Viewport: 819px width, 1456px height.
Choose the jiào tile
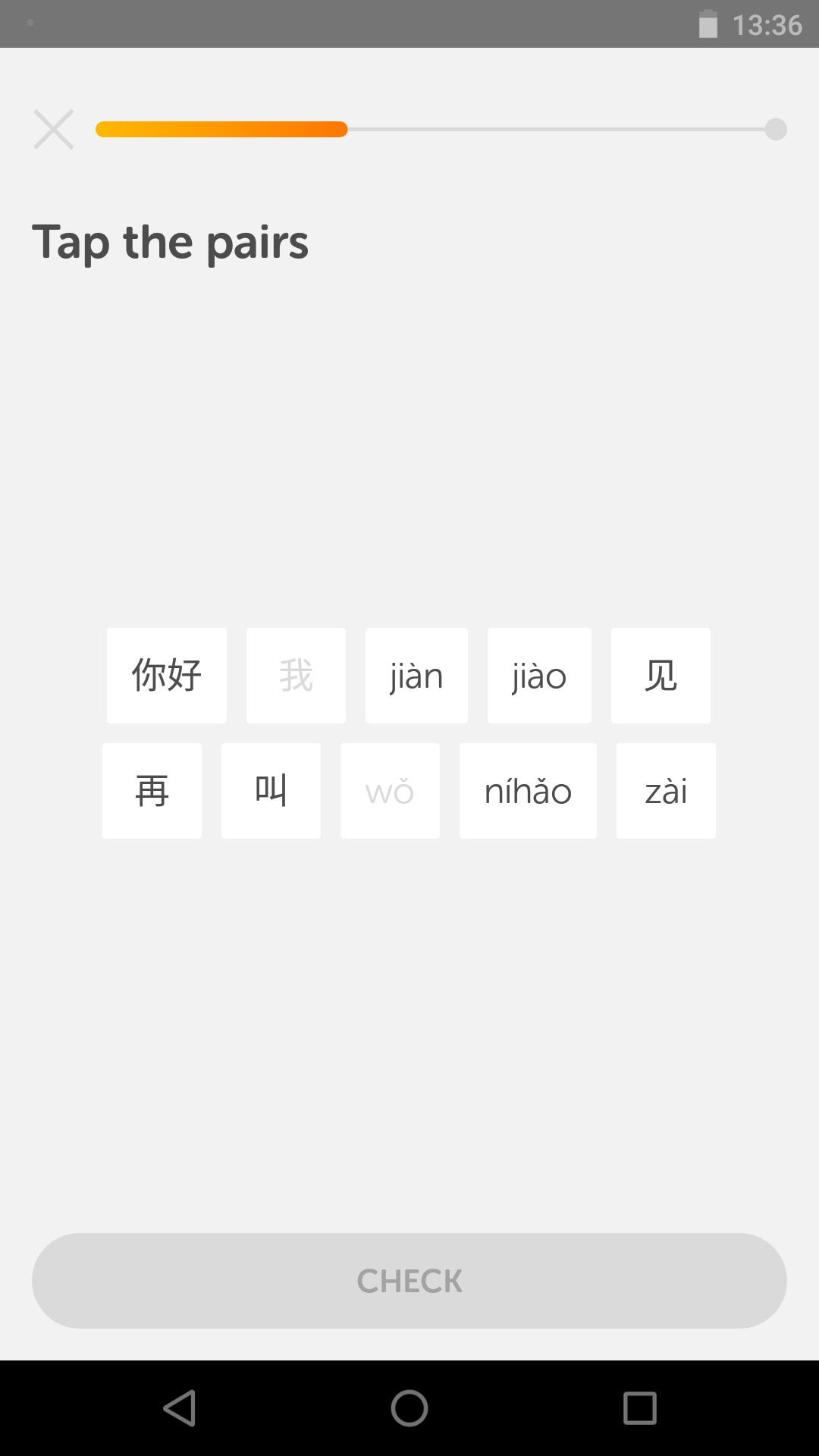click(539, 675)
